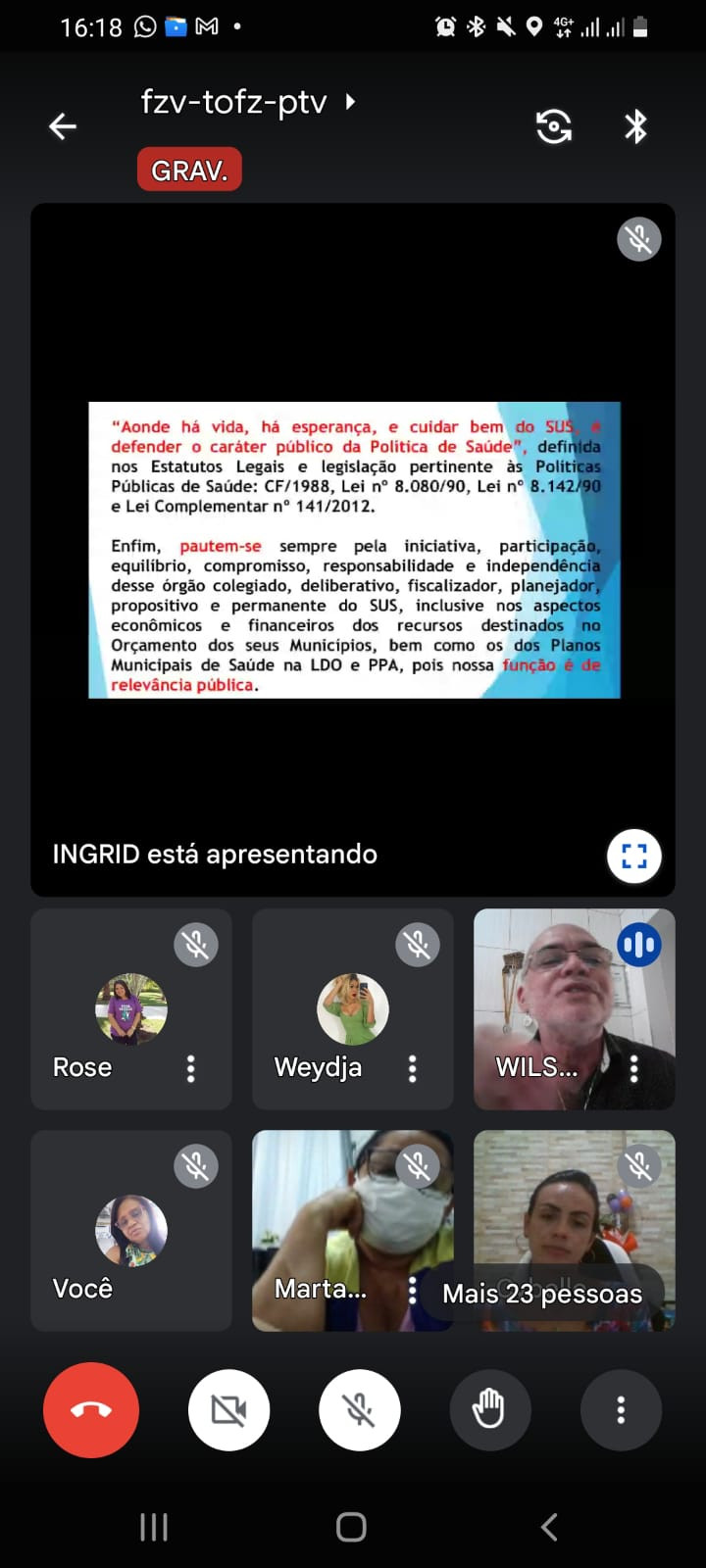Select your own tile labeled Você
The width and height of the screenshot is (706, 1568).
[x=131, y=1231]
